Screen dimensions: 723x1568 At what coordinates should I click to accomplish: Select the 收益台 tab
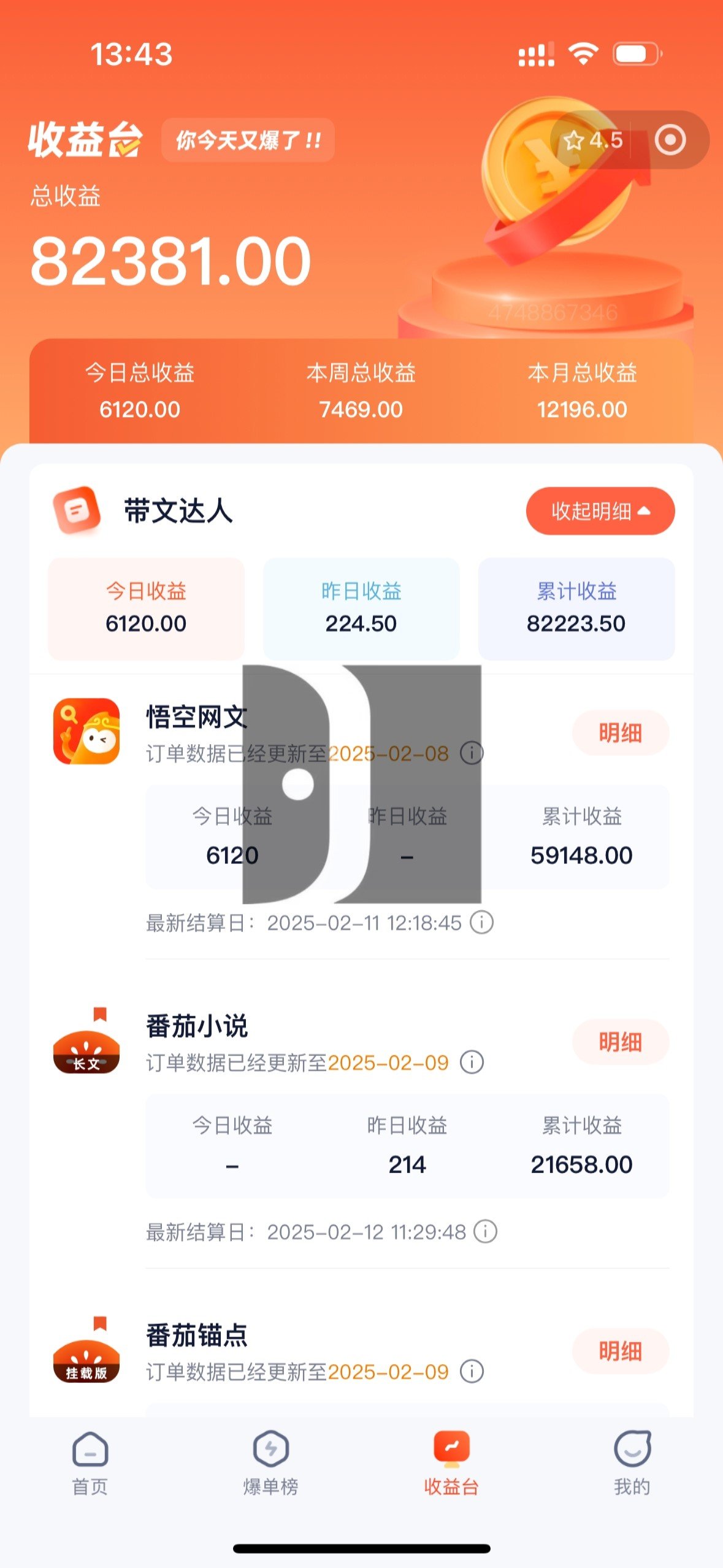pyautogui.click(x=451, y=1462)
